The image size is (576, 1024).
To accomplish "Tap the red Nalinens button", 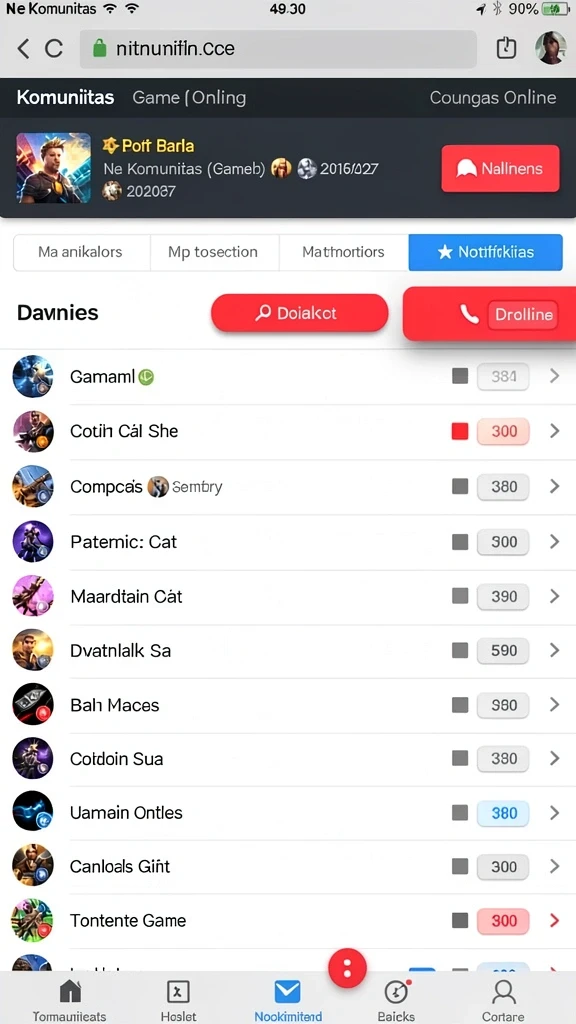I will [x=500, y=168].
